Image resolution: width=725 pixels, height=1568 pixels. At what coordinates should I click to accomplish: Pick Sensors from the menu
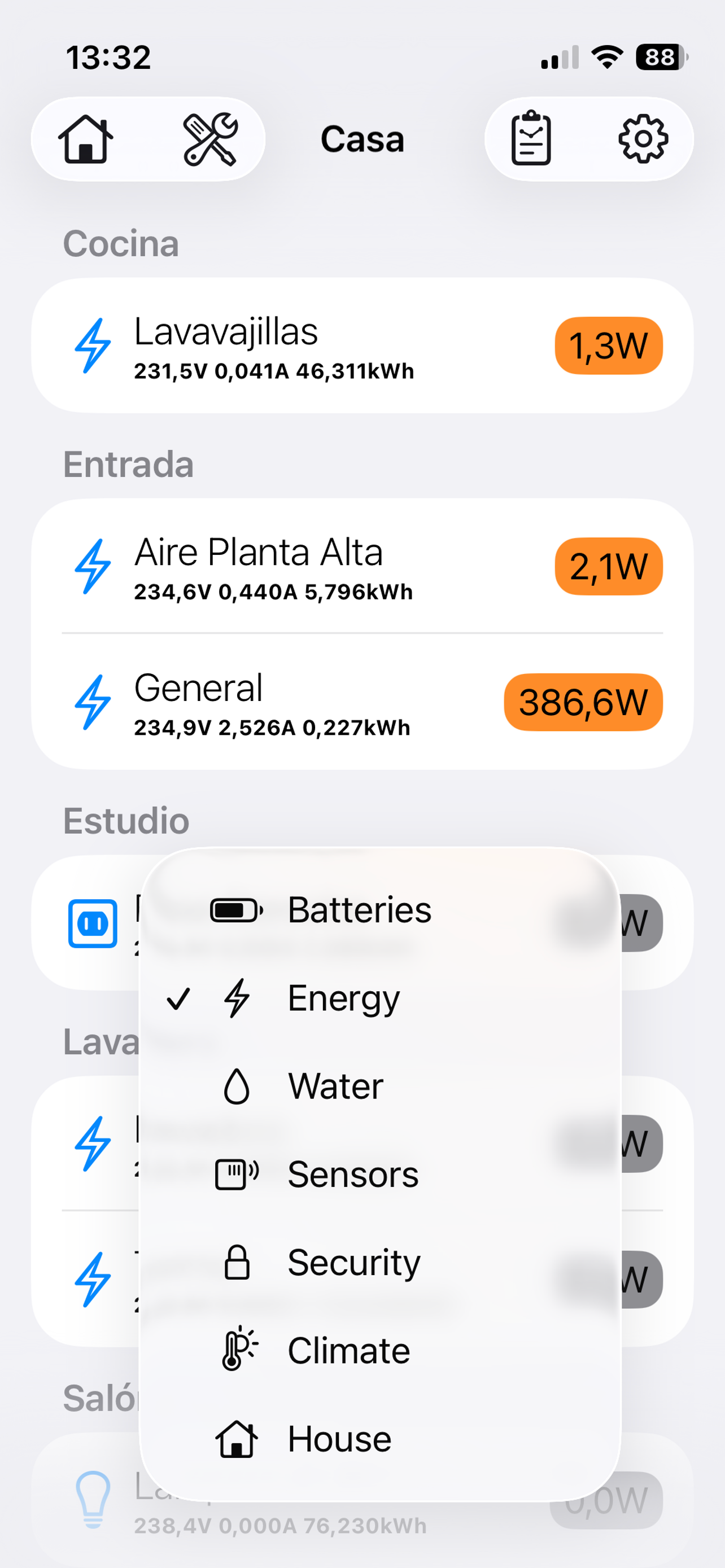[380, 1175]
